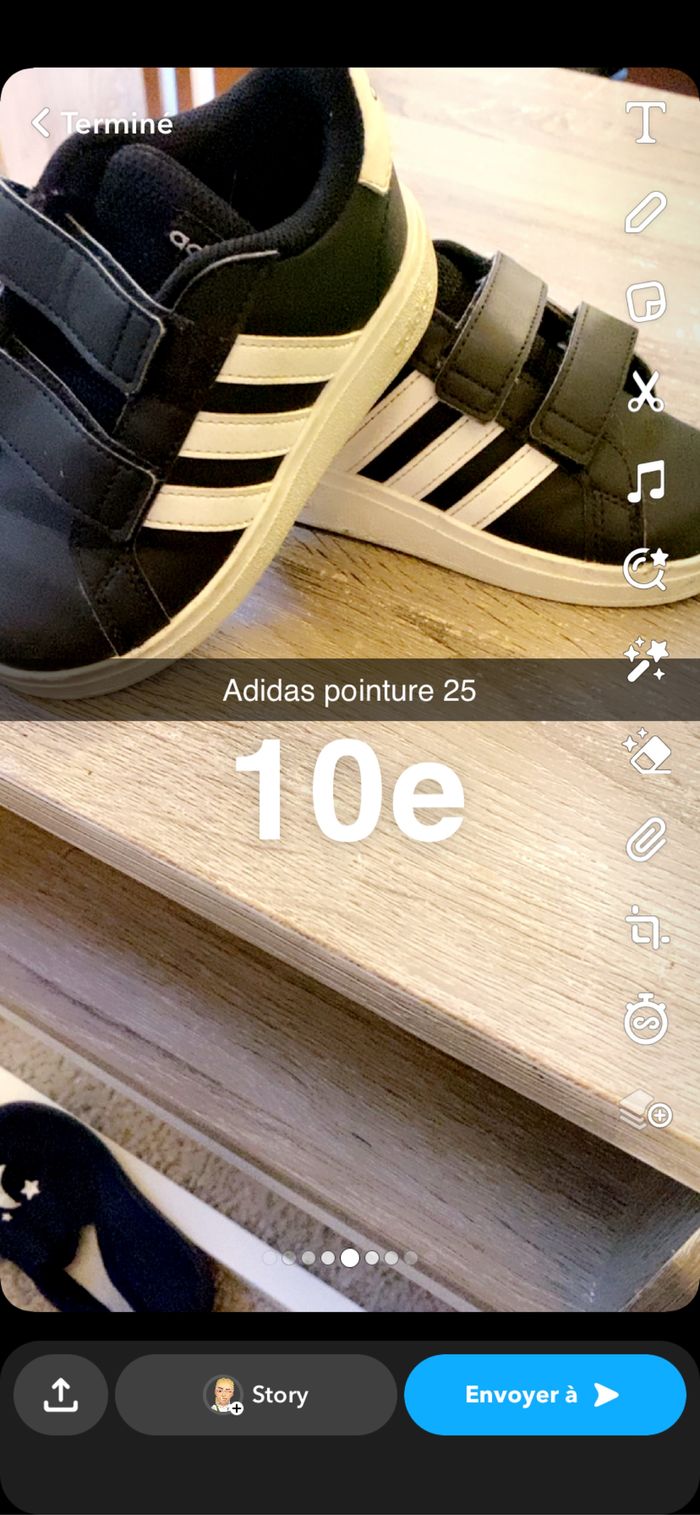Tap the layers add icon
Screen dimensions: 700x1515
pos(646,1111)
